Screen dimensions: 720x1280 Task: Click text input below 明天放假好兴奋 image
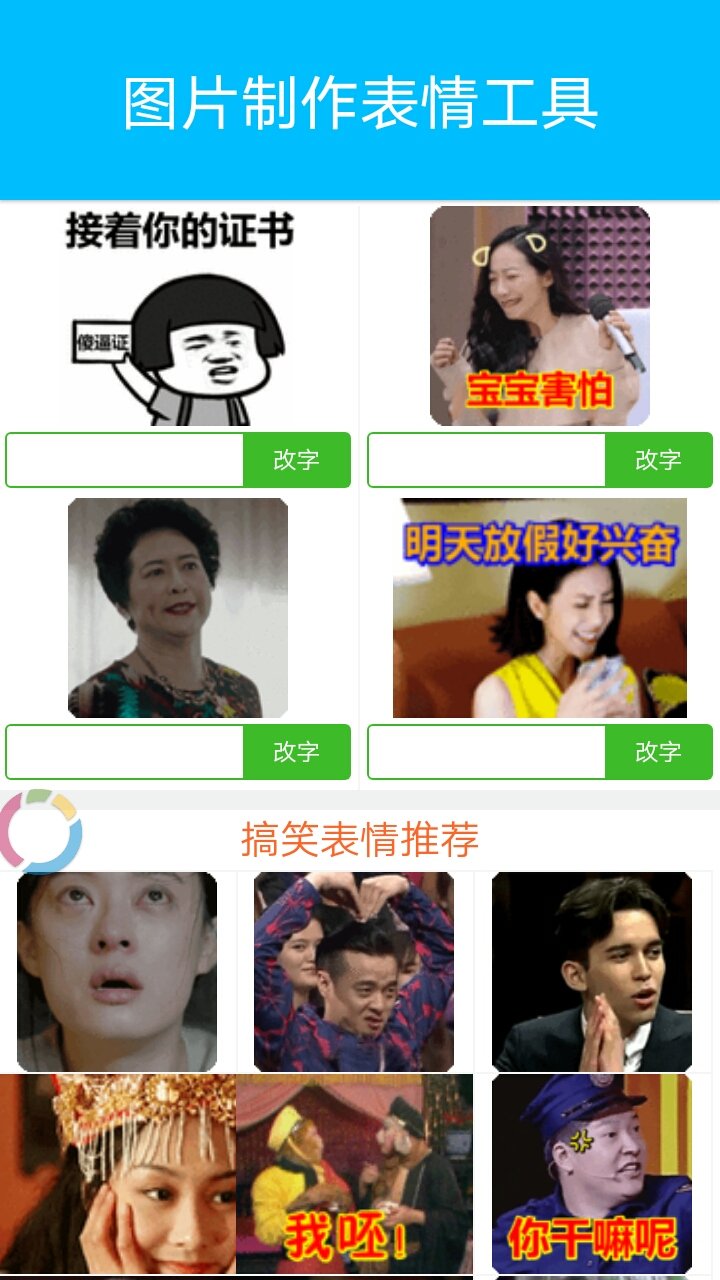[x=487, y=752]
